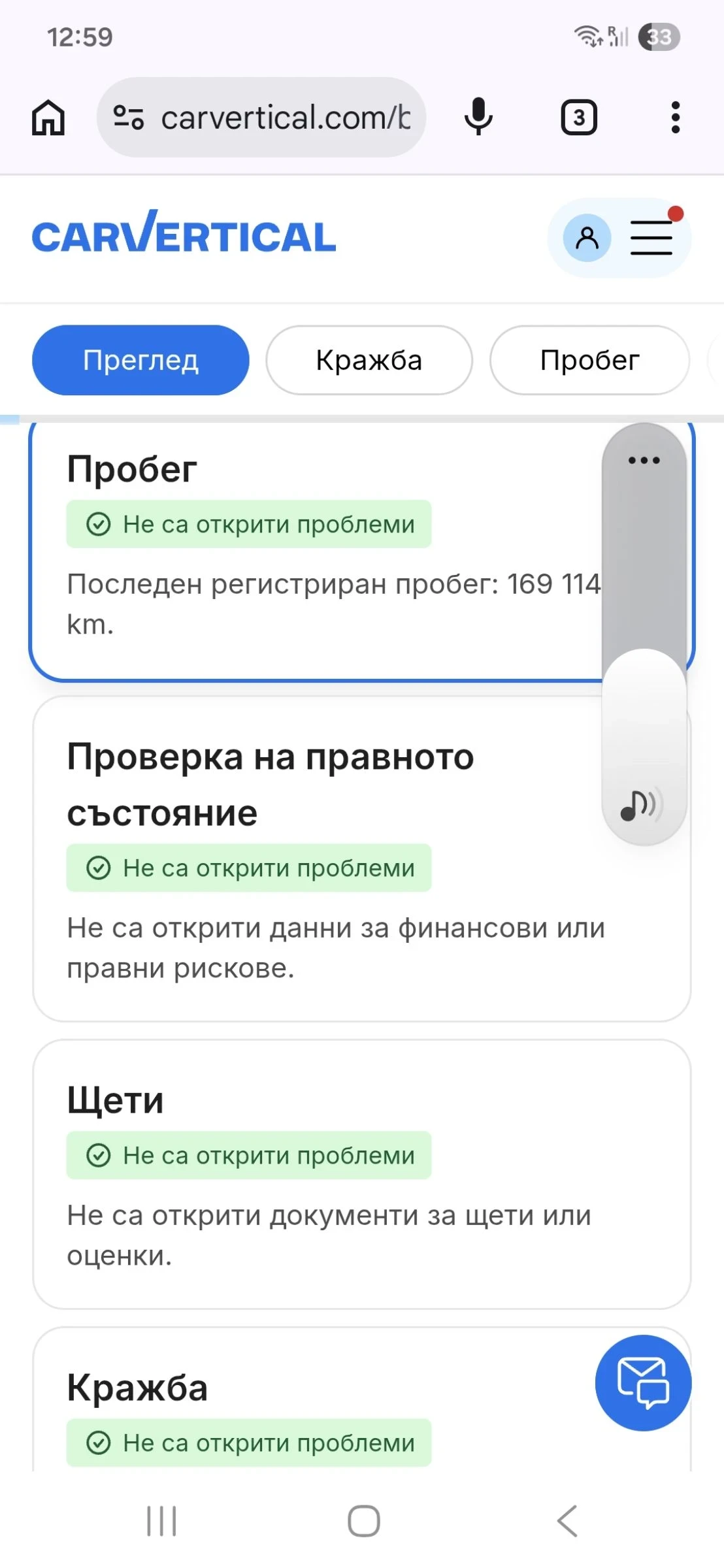724x1568 pixels.
Task: Expand volume panel with three dots
Action: click(644, 461)
